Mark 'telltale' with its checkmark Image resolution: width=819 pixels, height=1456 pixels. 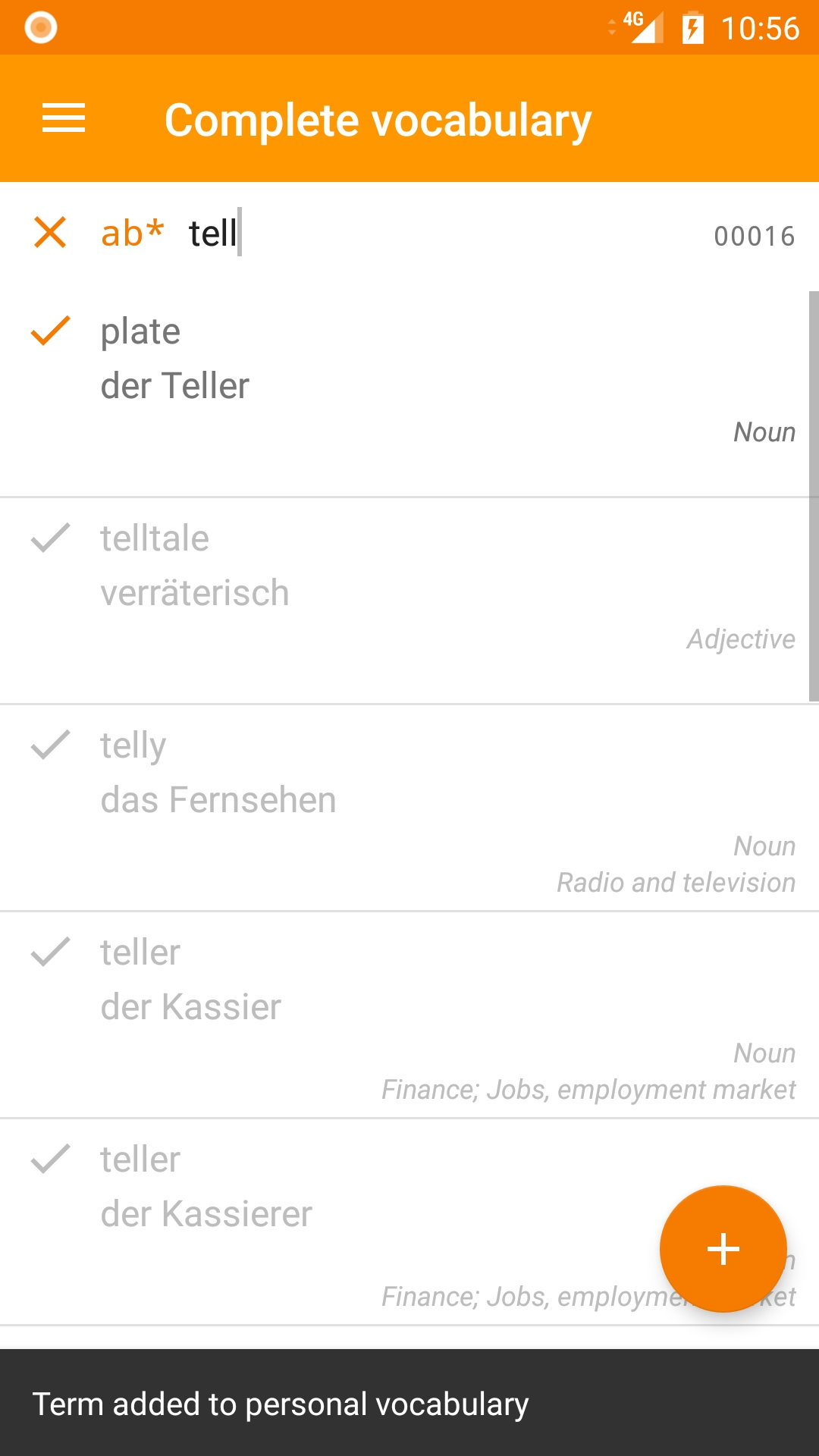50,538
